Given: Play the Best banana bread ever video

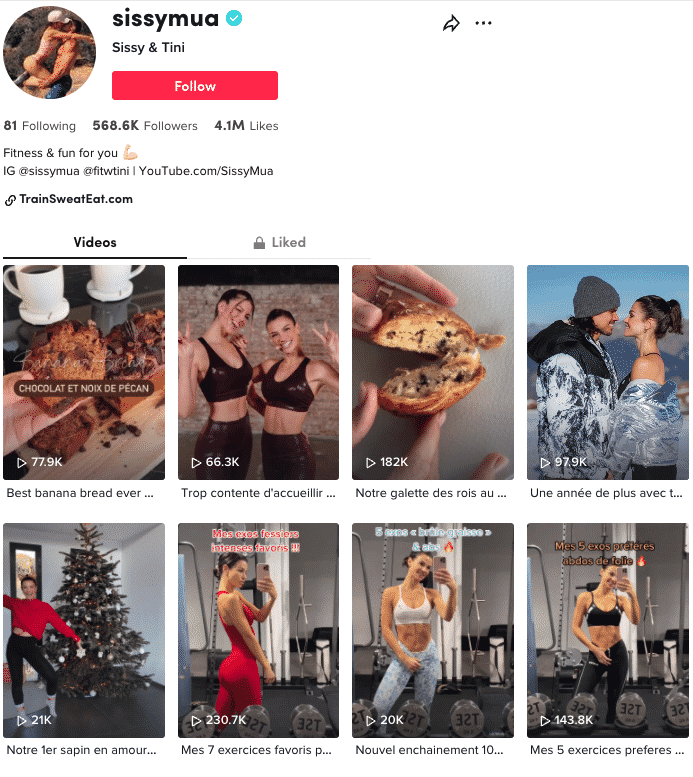Looking at the screenshot, I should click(x=84, y=372).
